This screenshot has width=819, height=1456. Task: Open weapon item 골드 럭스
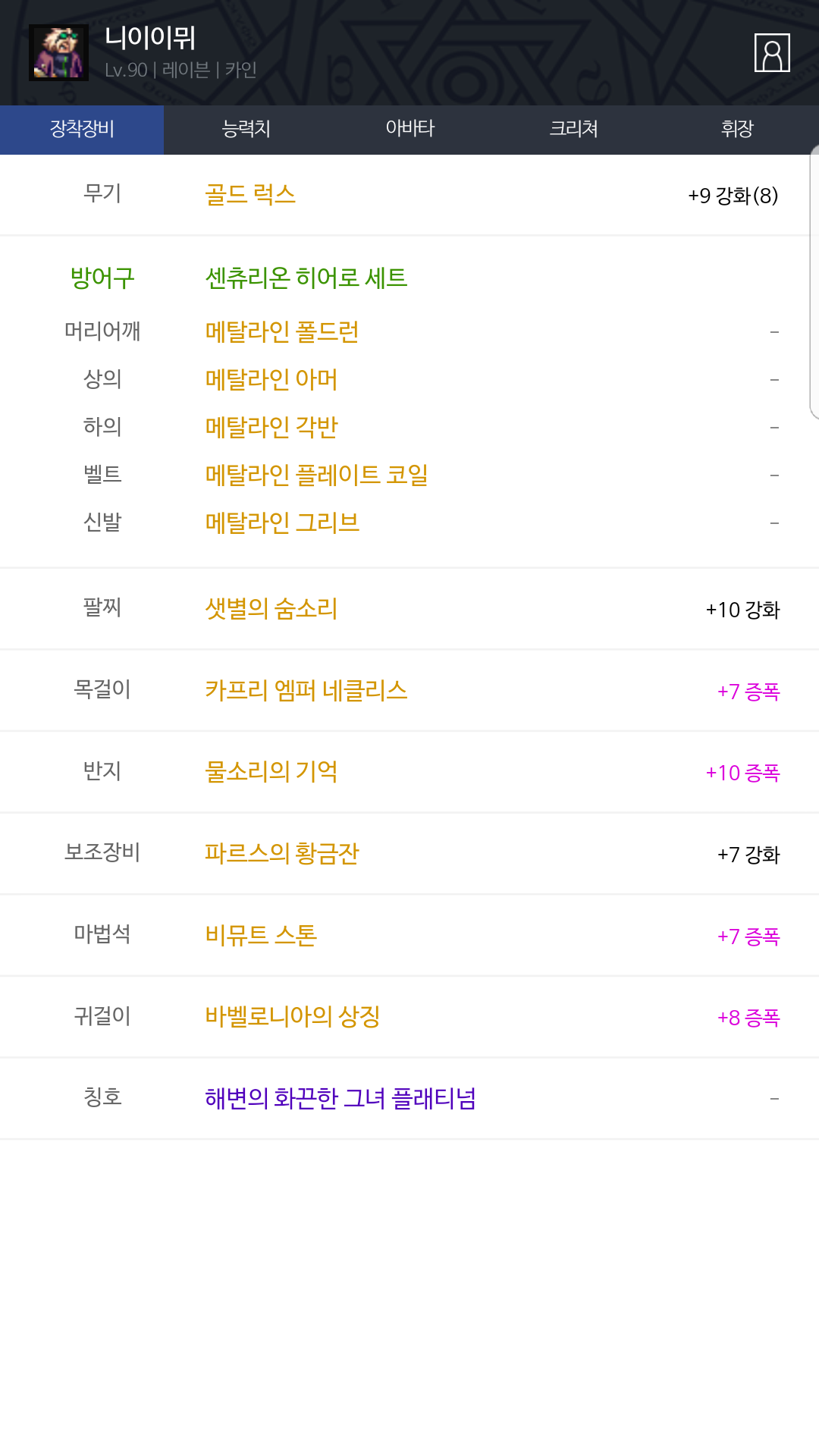[250, 195]
